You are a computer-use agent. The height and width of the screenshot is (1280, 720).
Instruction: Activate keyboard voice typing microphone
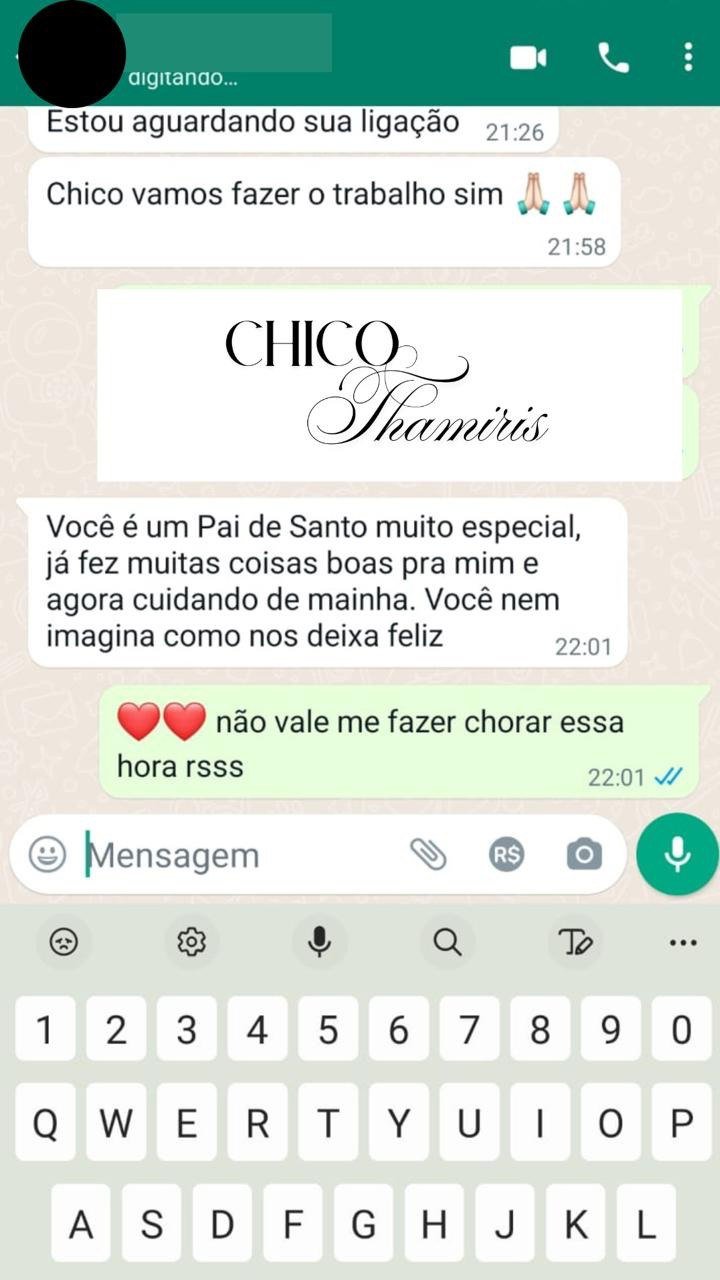click(319, 941)
